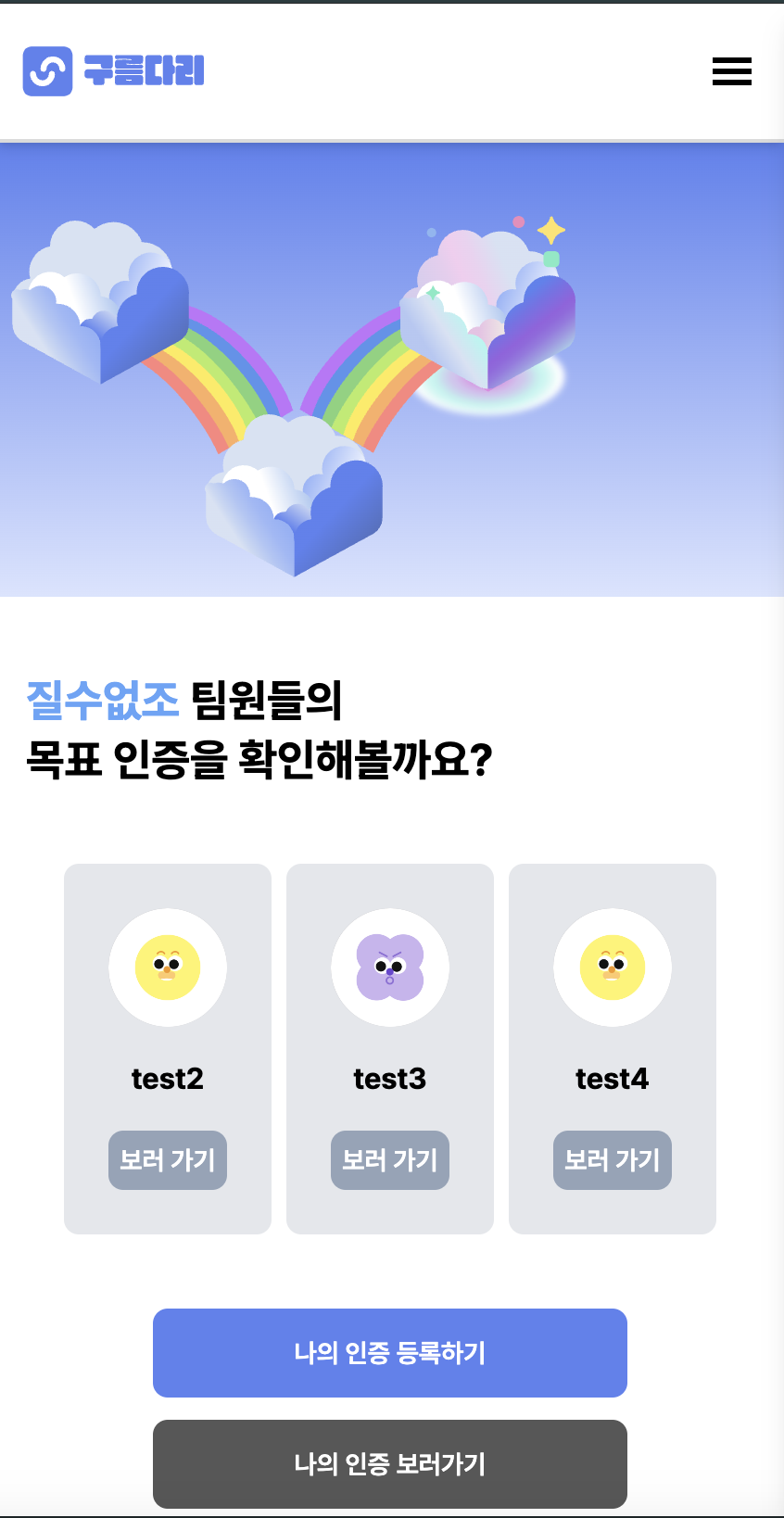
Task: View test4's certification via 보러 가기
Action: pyautogui.click(x=613, y=1159)
